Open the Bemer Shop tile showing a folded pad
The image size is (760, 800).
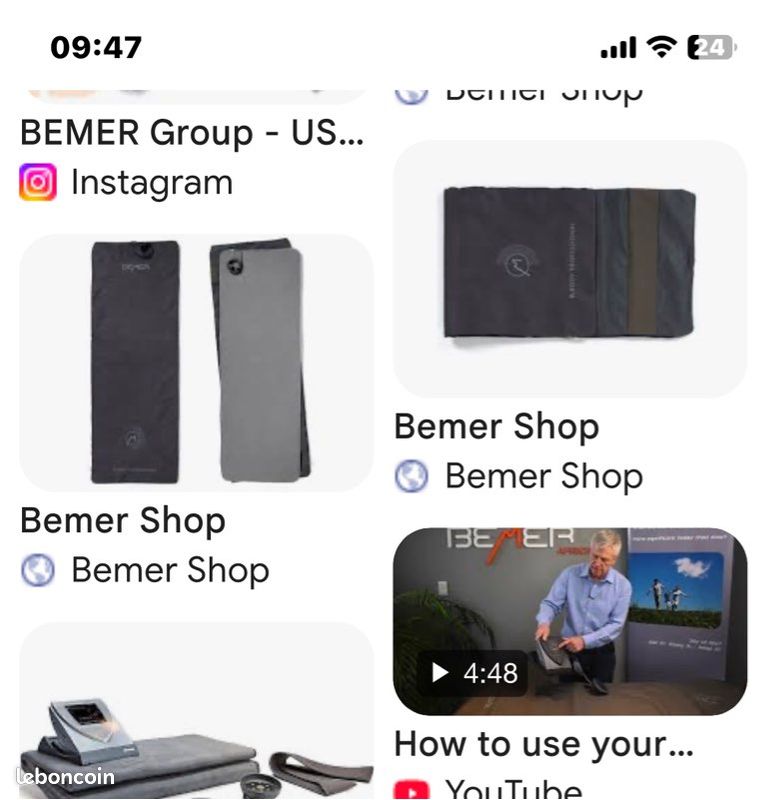[x=569, y=268]
